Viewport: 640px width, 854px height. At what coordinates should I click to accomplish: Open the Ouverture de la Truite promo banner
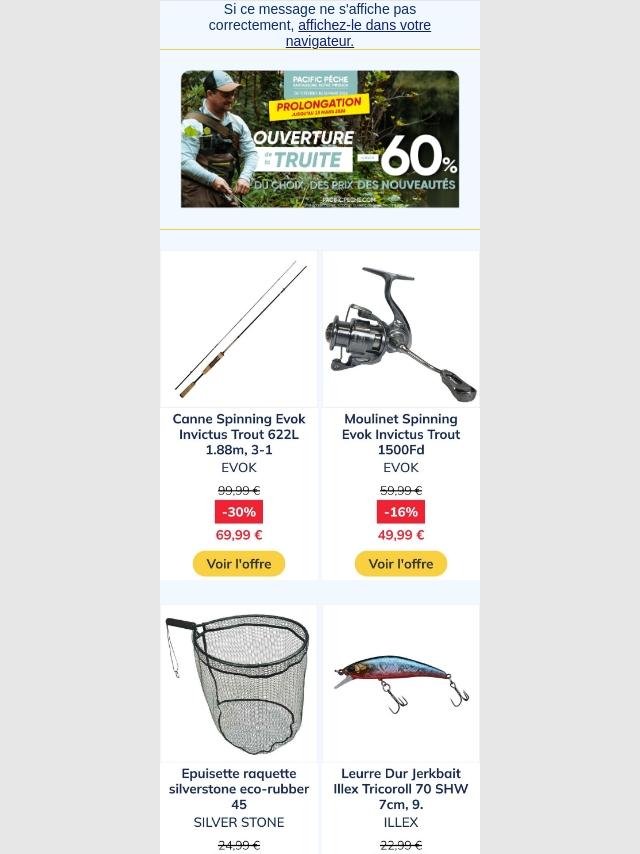pyautogui.click(x=320, y=139)
